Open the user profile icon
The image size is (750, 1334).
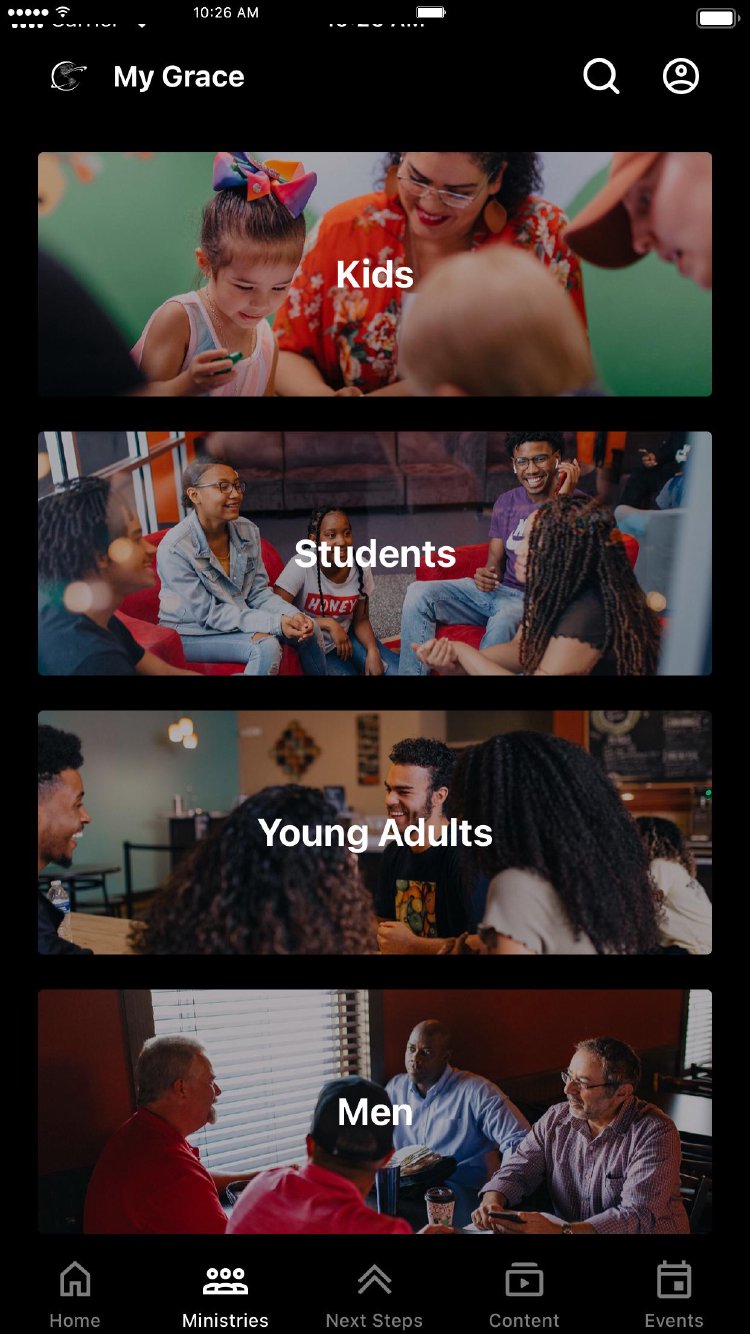[681, 76]
